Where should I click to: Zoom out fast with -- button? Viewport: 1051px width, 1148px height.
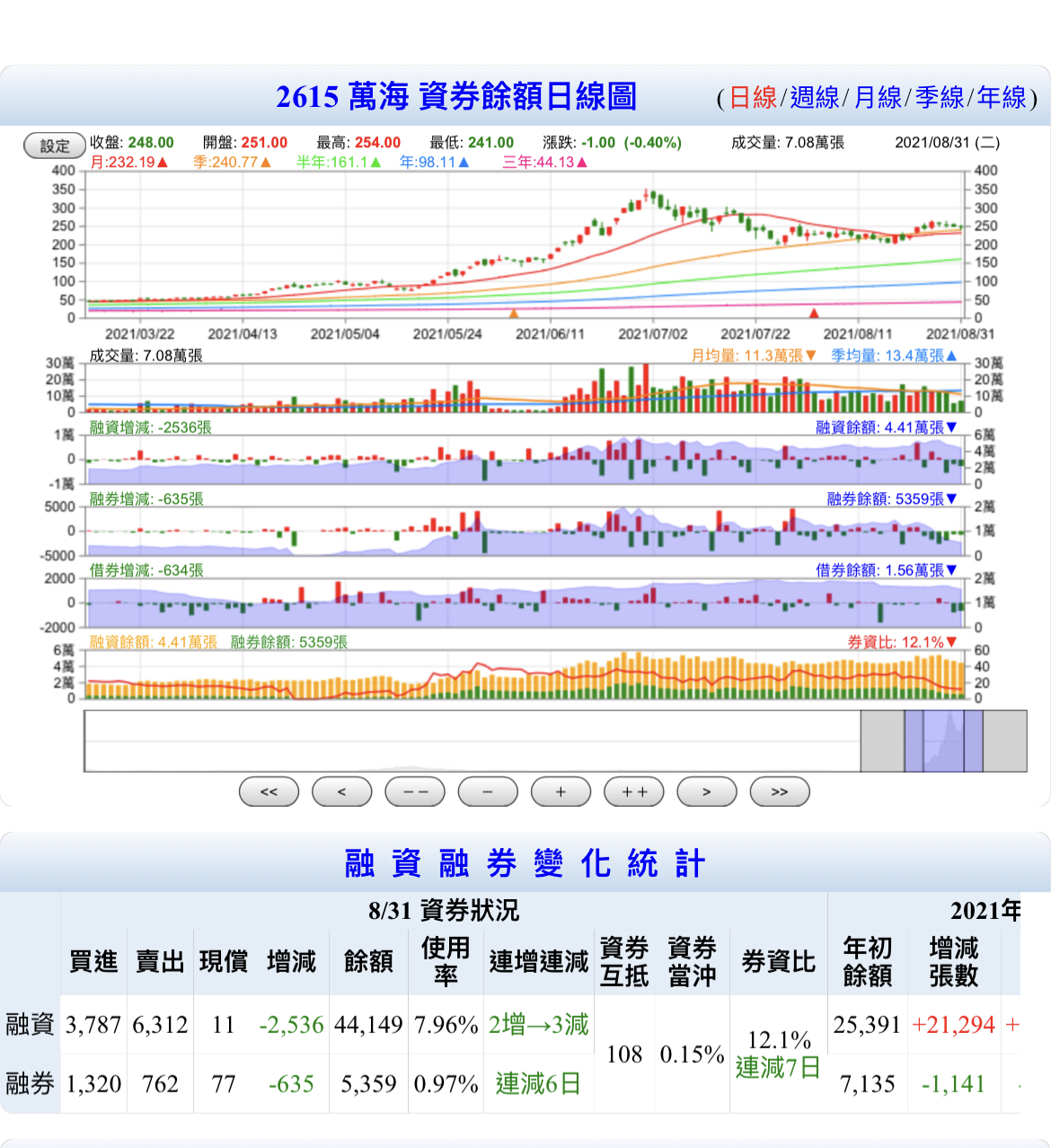click(x=415, y=792)
